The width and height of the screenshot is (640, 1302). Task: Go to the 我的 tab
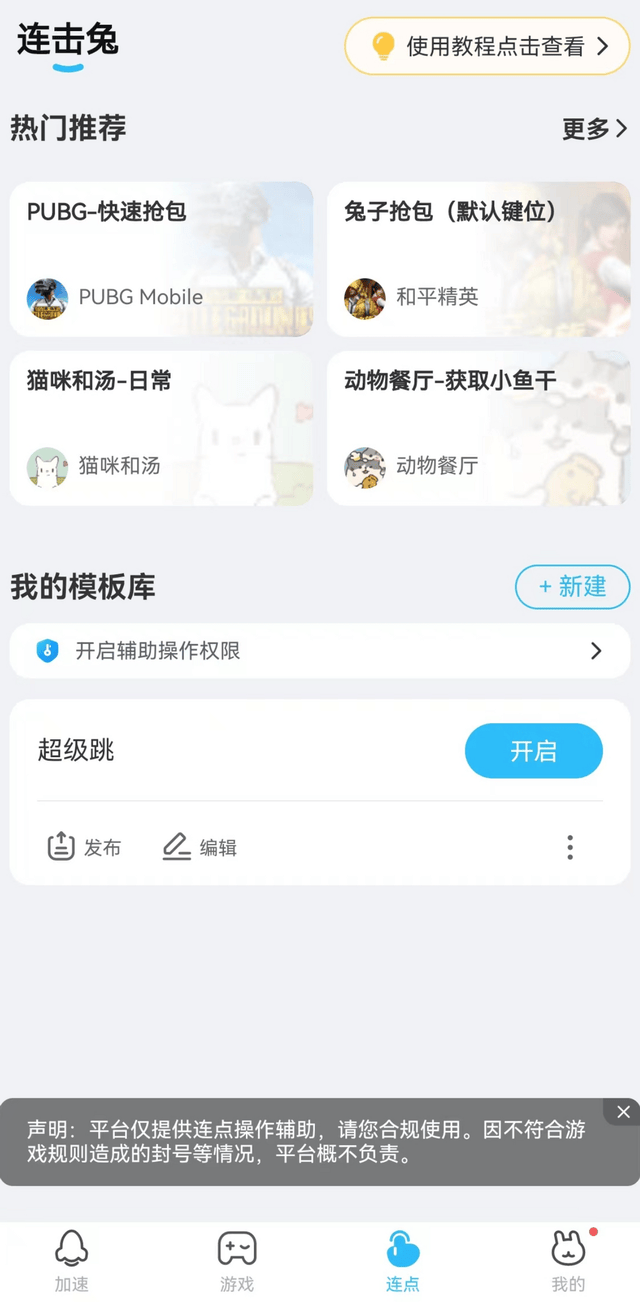568,1261
